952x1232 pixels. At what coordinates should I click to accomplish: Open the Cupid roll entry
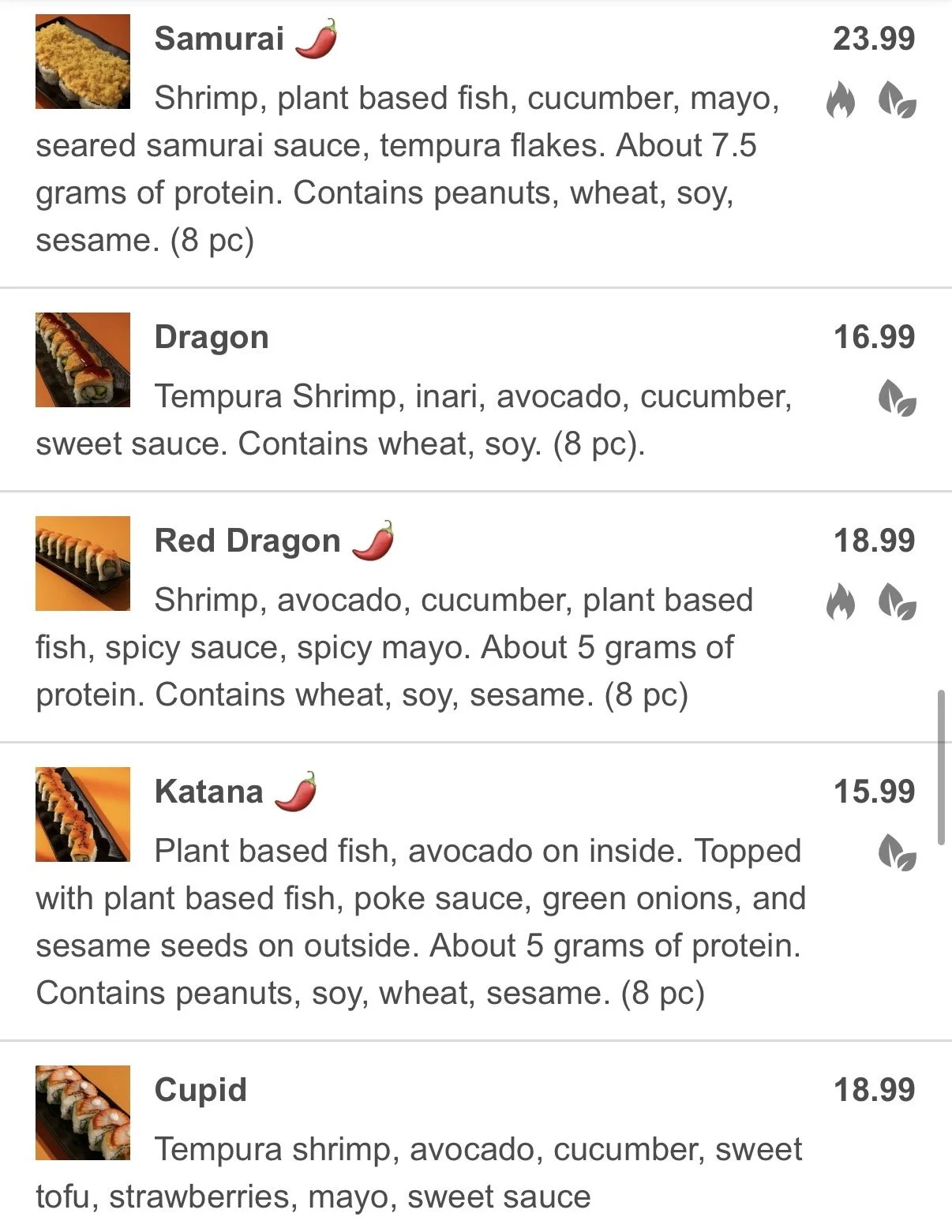pyautogui.click(x=201, y=1090)
